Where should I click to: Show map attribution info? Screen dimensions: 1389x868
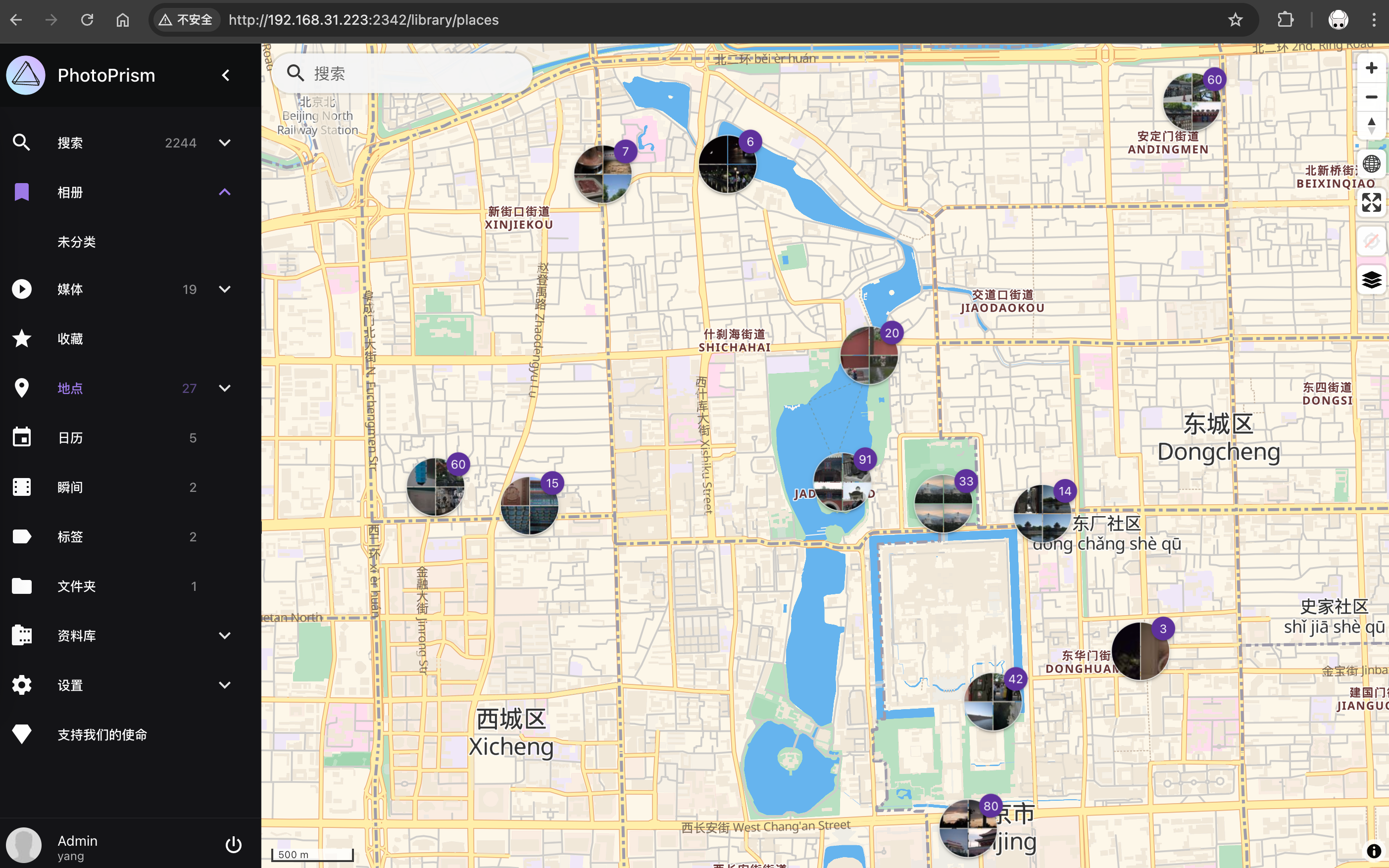1374,850
